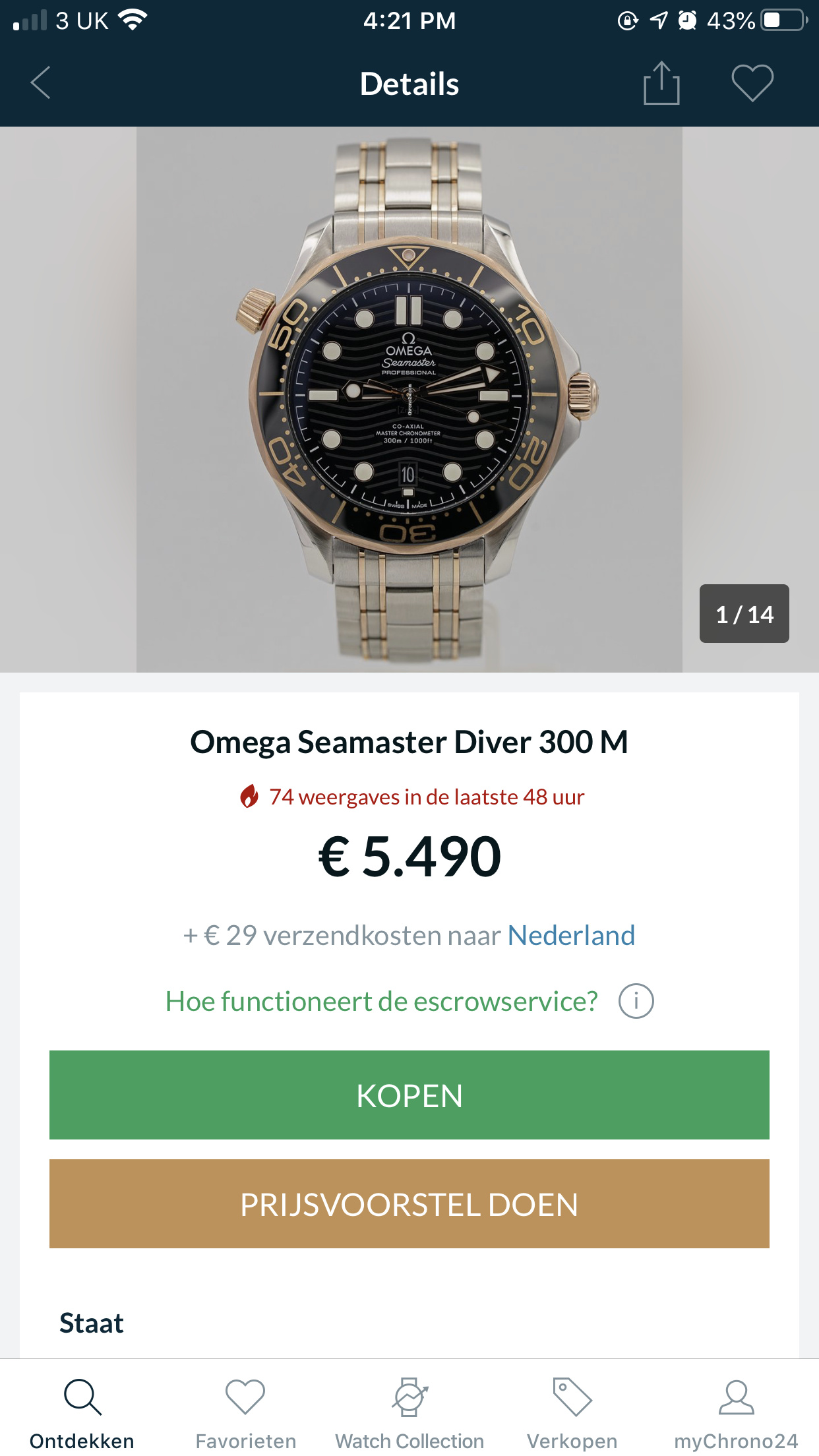This screenshot has height=1456, width=819.
Task: Open the Omega Seamaster photo gallery
Action: [x=409, y=400]
